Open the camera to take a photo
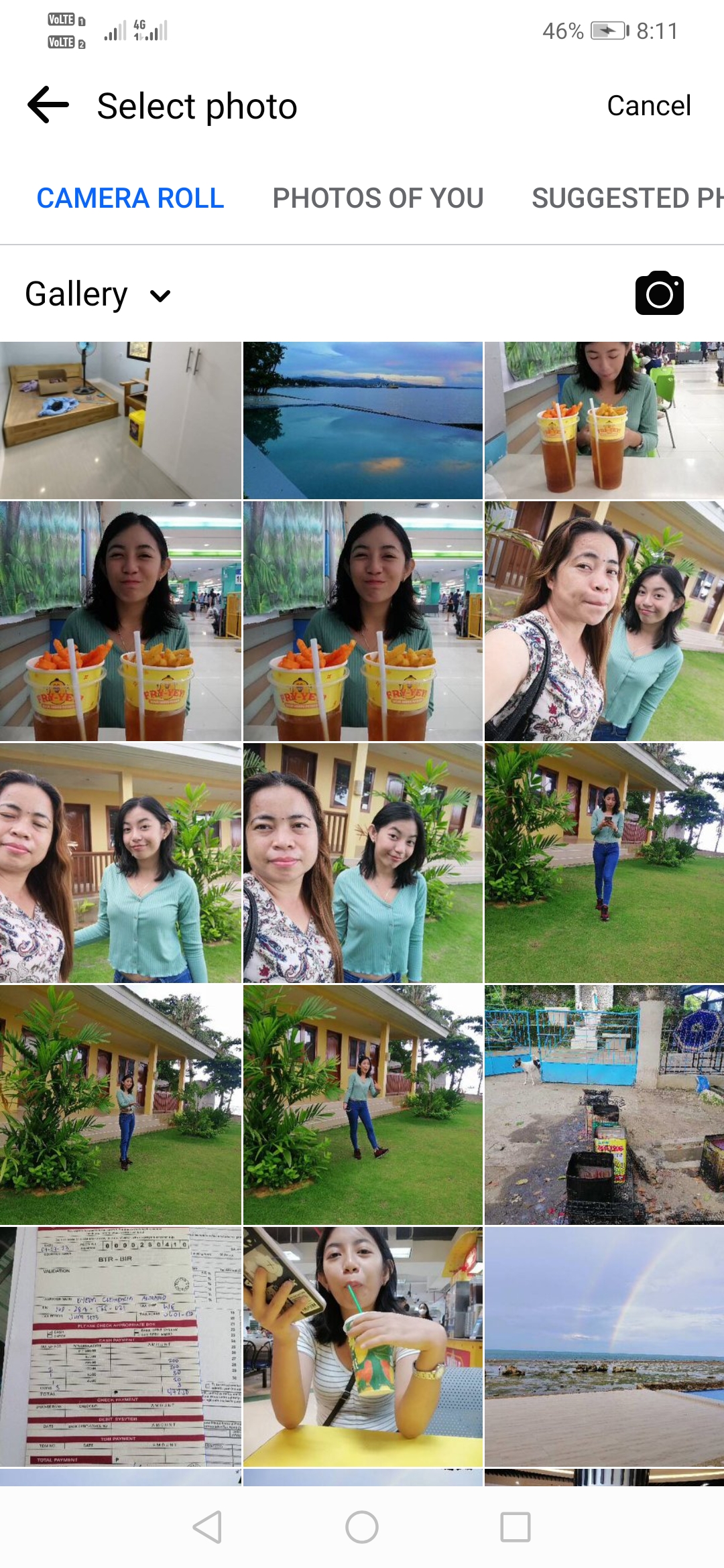The image size is (724, 1568). point(659,293)
